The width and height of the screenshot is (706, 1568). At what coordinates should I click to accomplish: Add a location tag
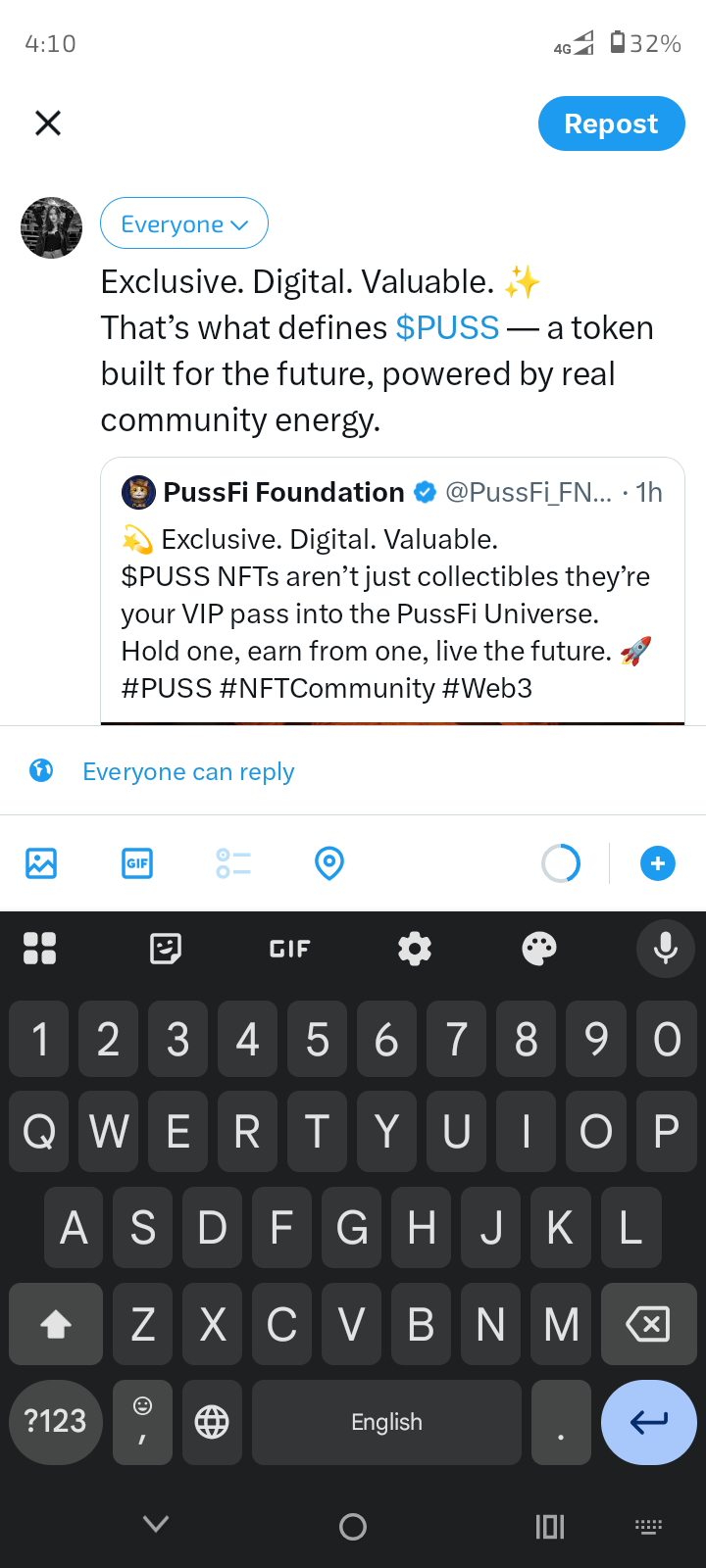(329, 863)
